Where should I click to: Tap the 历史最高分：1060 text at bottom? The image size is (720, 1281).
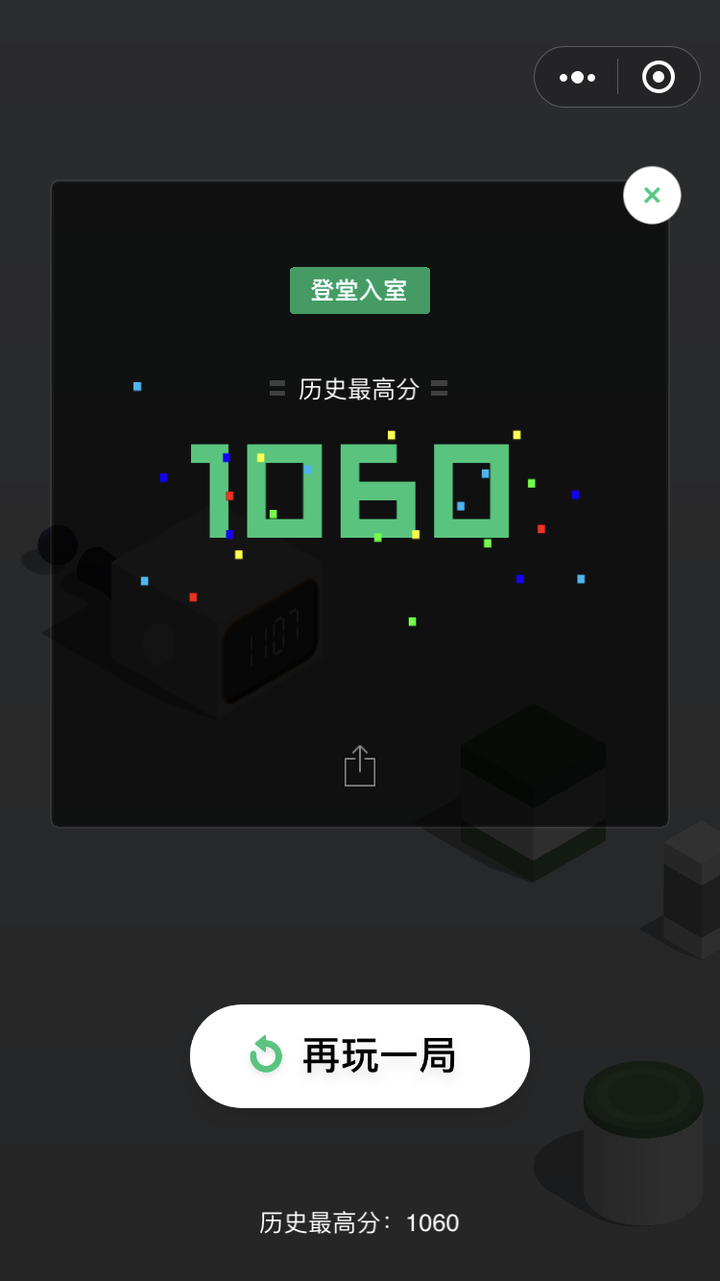click(x=359, y=1222)
